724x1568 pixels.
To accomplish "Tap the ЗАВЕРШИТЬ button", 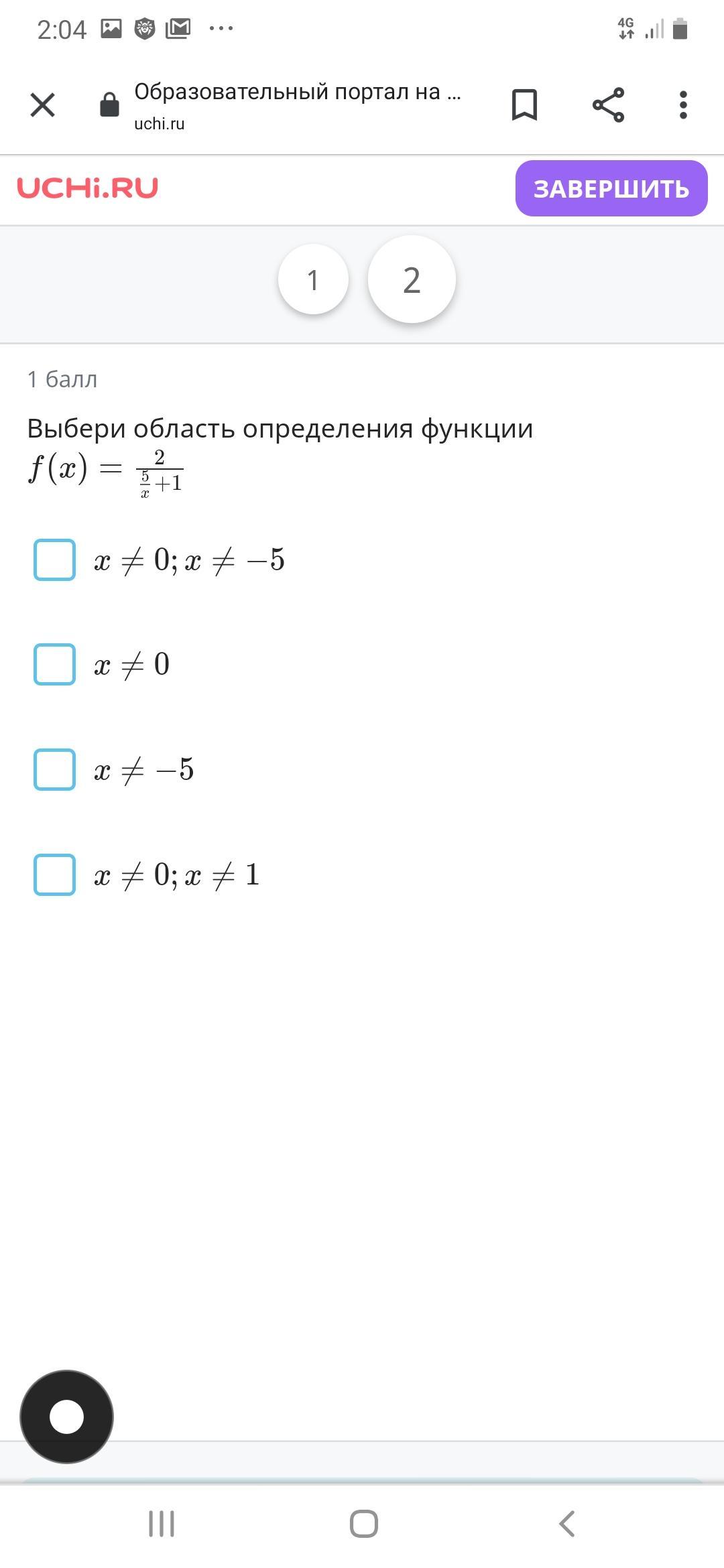I will click(611, 188).
